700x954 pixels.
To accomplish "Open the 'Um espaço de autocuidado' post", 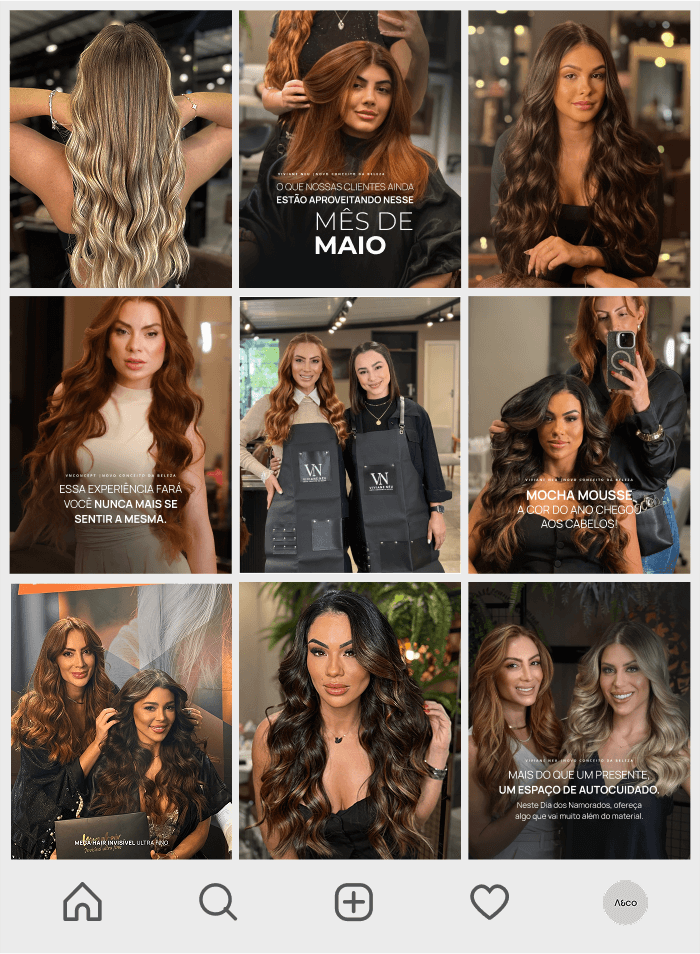I will 579,721.
